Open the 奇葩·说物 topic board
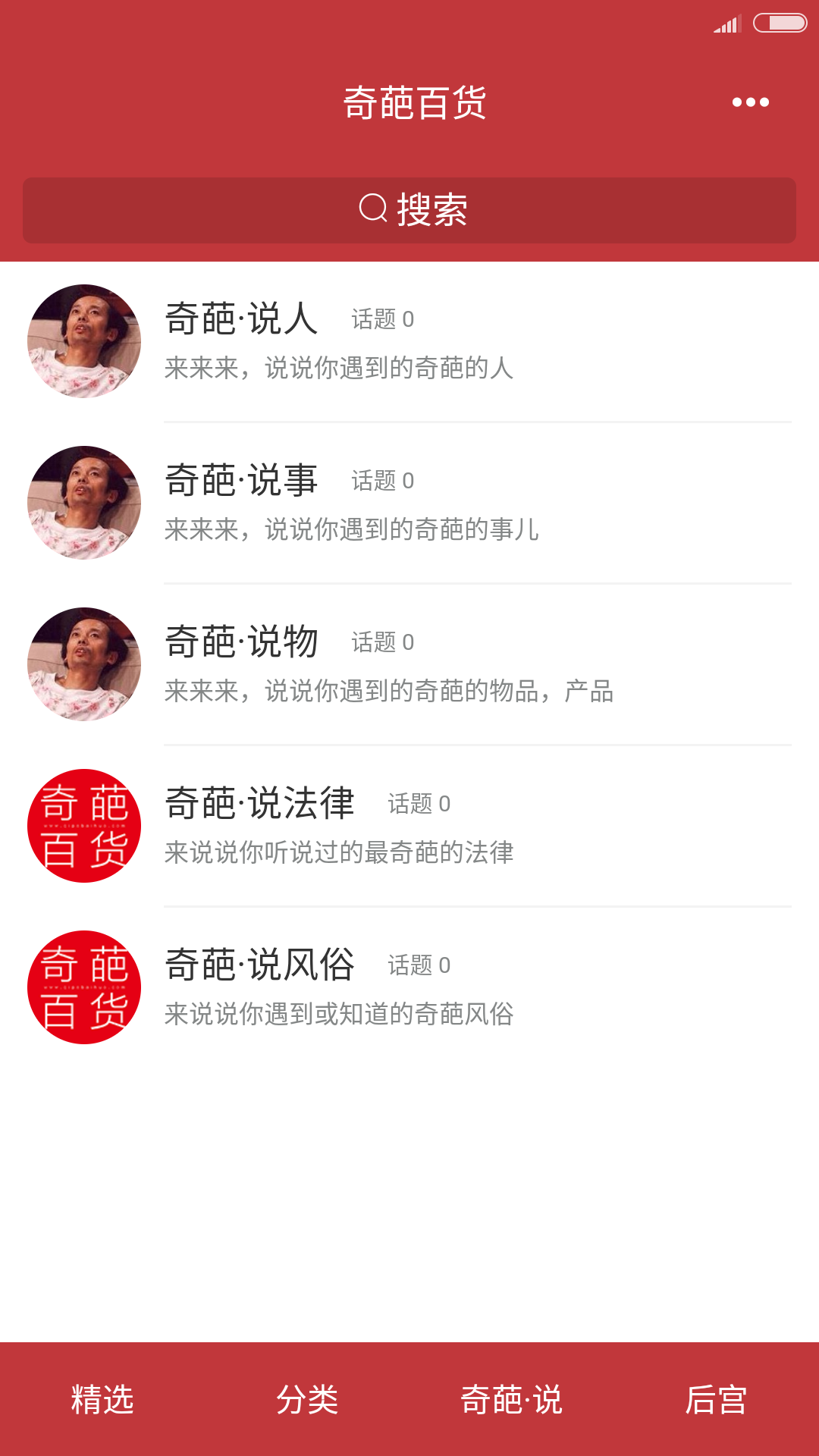 tap(409, 664)
